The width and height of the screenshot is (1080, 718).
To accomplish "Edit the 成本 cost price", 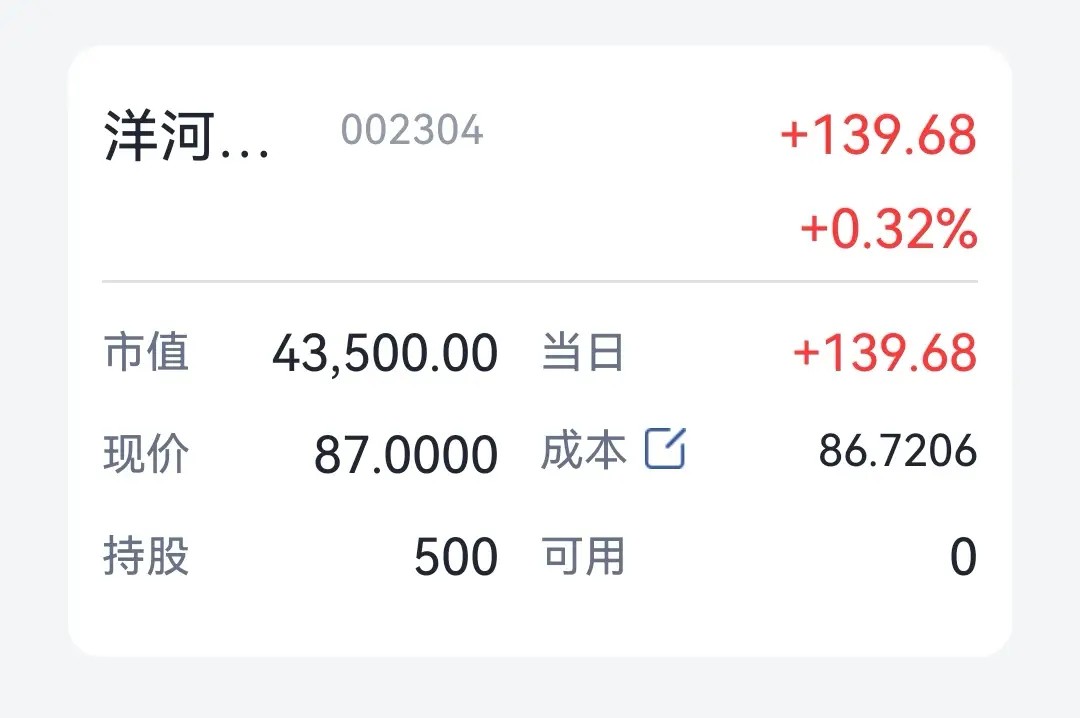I will click(665, 449).
